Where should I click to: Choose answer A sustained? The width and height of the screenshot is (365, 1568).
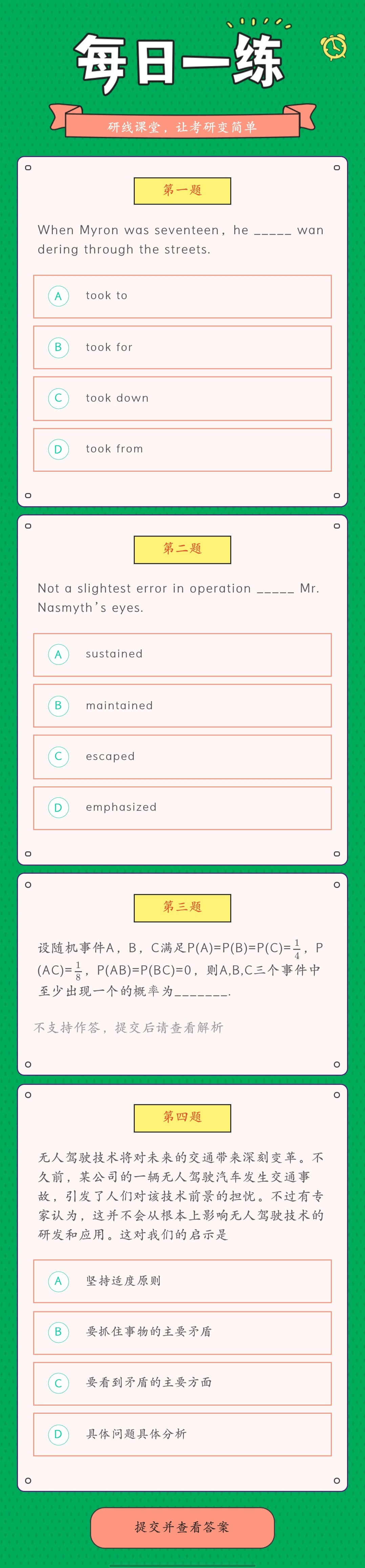[182, 654]
